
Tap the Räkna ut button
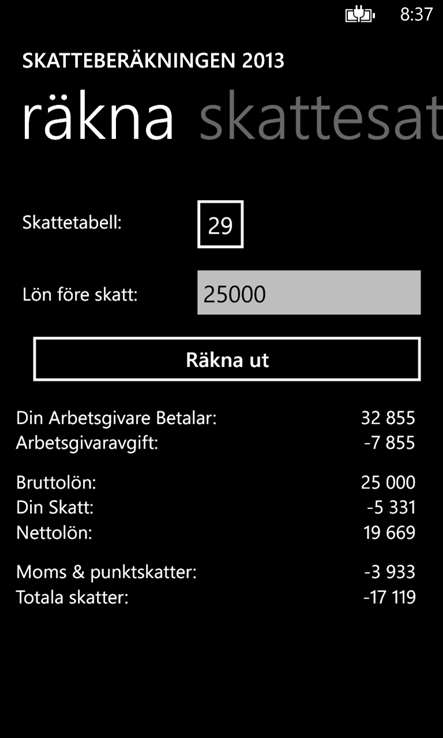[x=227, y=359]
